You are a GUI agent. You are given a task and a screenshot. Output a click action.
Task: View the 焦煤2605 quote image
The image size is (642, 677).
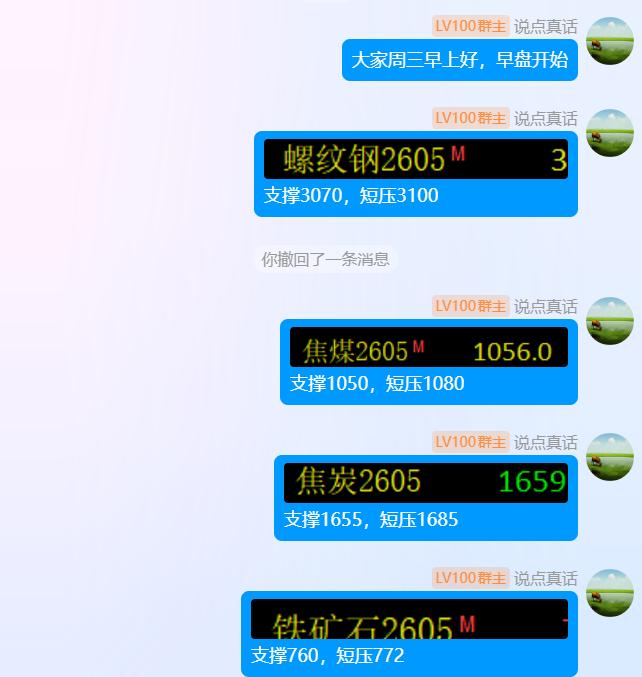click(428, 350)
